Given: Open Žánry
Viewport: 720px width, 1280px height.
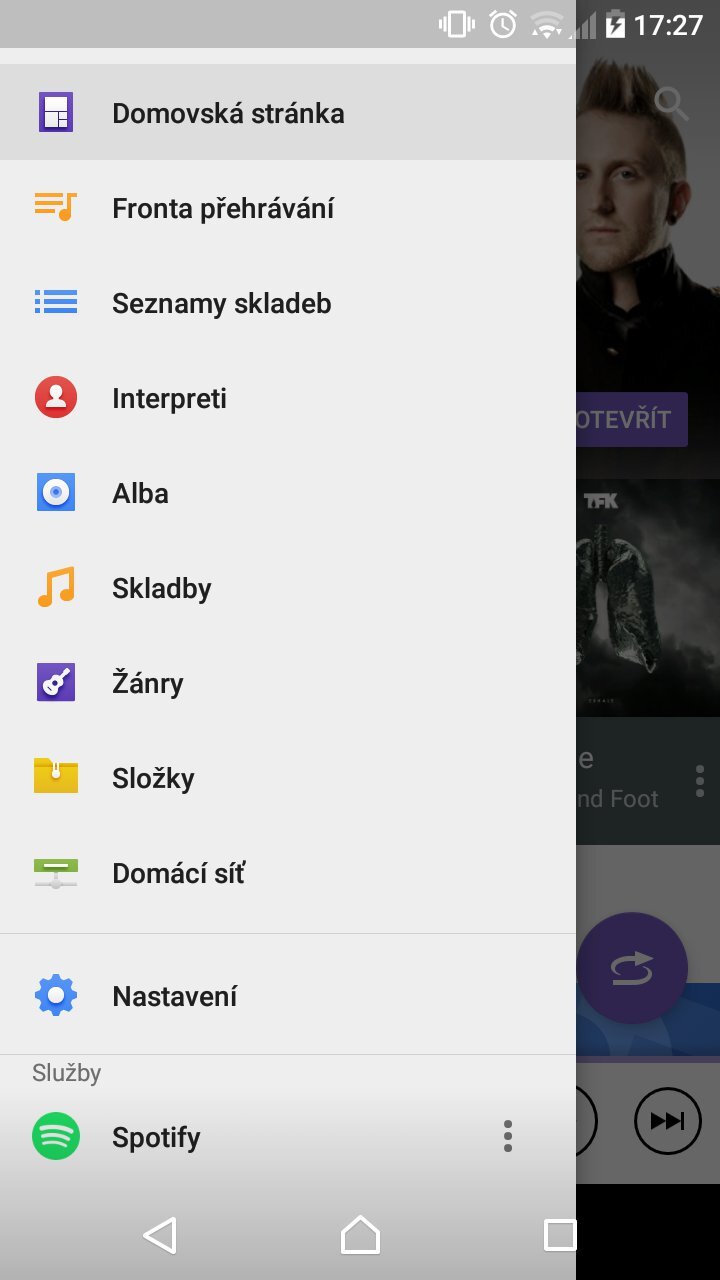Looking at the screenshot, I should (x=147, y=683).
